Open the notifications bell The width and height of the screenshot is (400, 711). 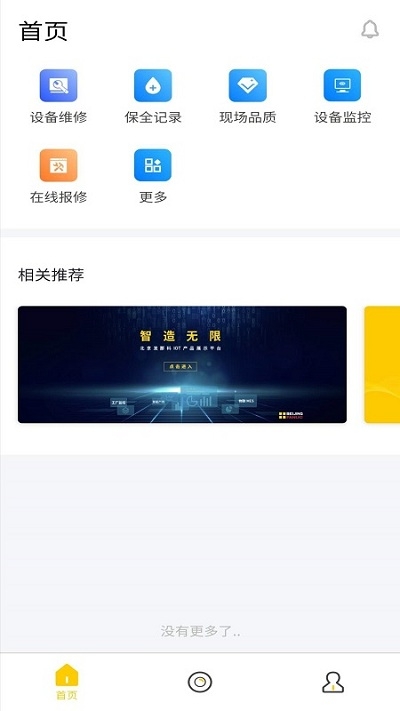click(370, 30)
